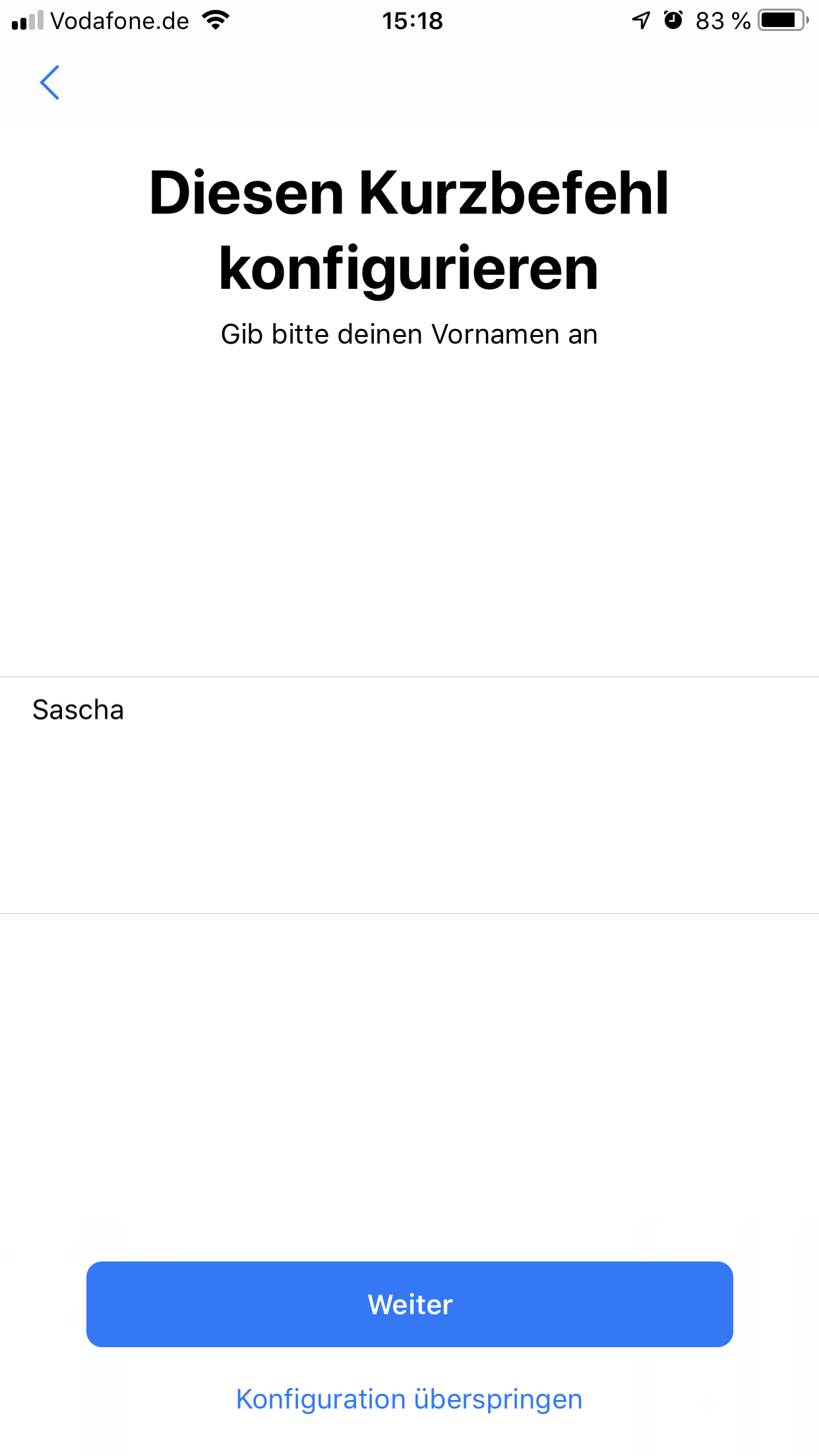The height and width of the screenshot is (1456, 819).
Task: Go back with the blue arrow
Action: (49, 82)
